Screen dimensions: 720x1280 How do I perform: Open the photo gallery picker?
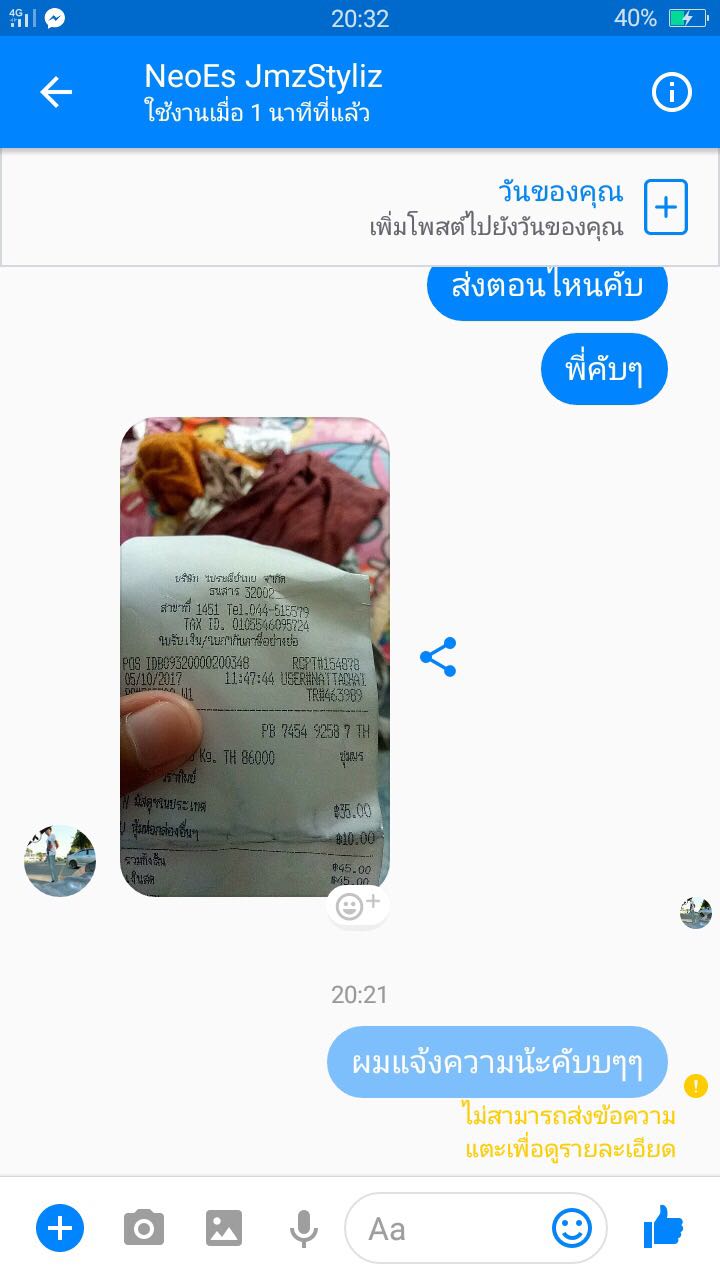(224, 1228)
